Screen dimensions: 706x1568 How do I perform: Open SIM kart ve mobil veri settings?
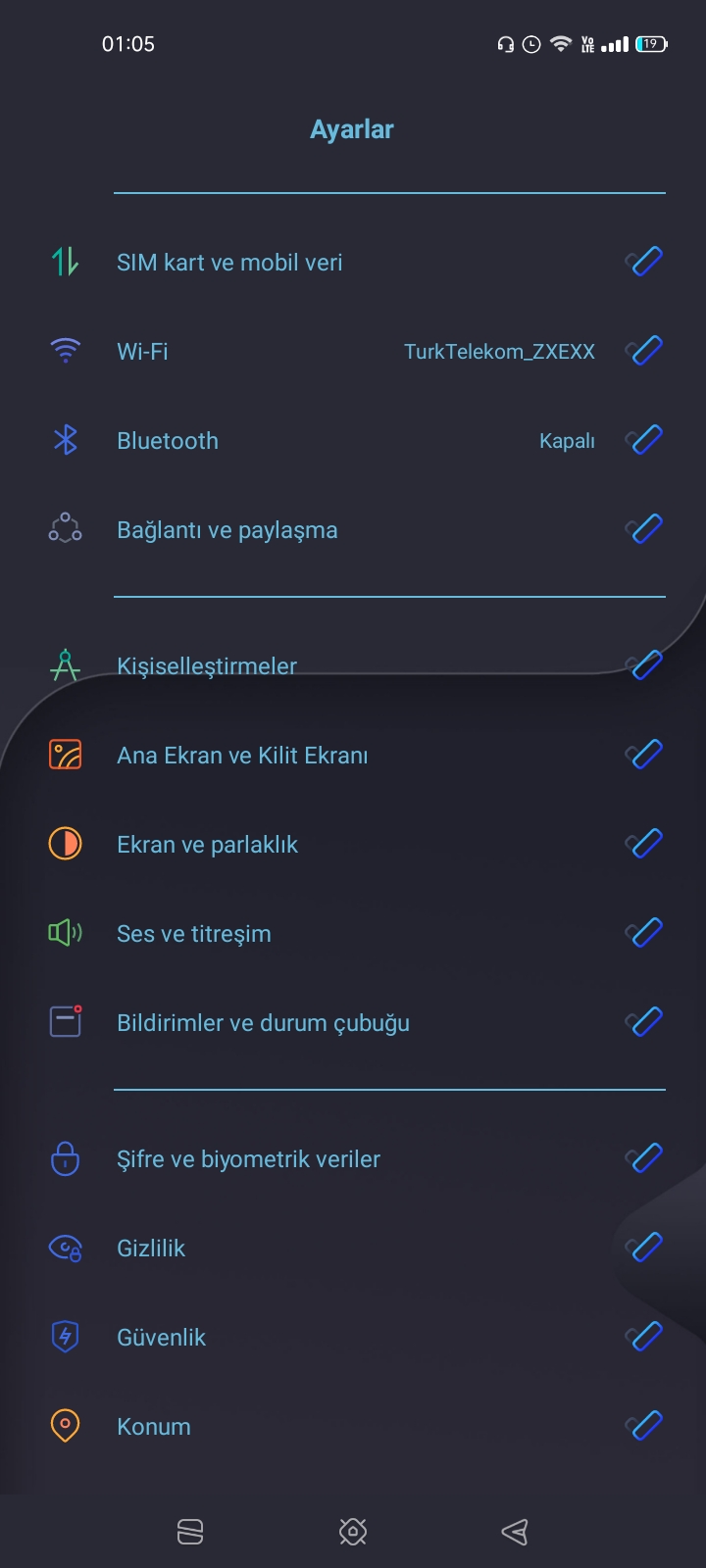pos(229,263)
